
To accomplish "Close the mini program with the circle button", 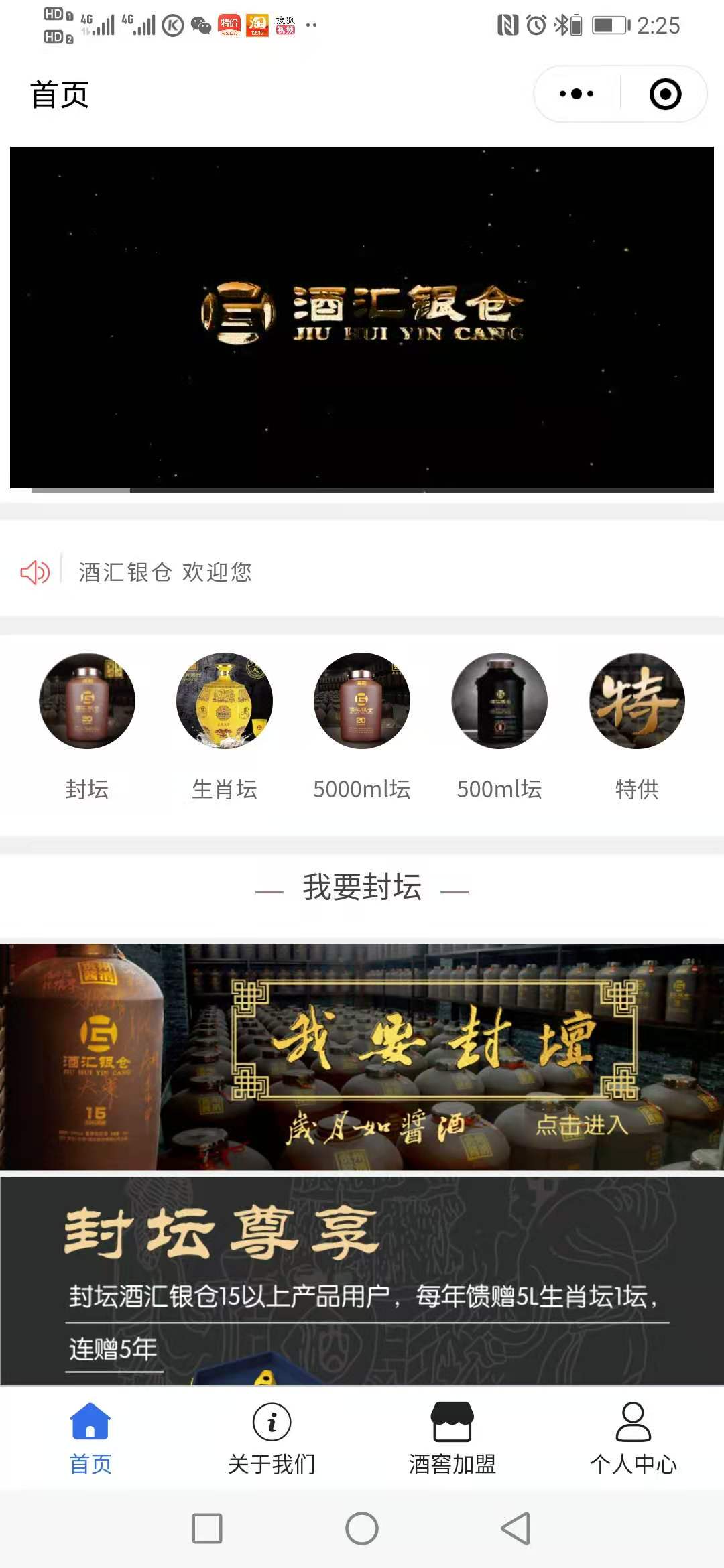I will click(665, 94).
